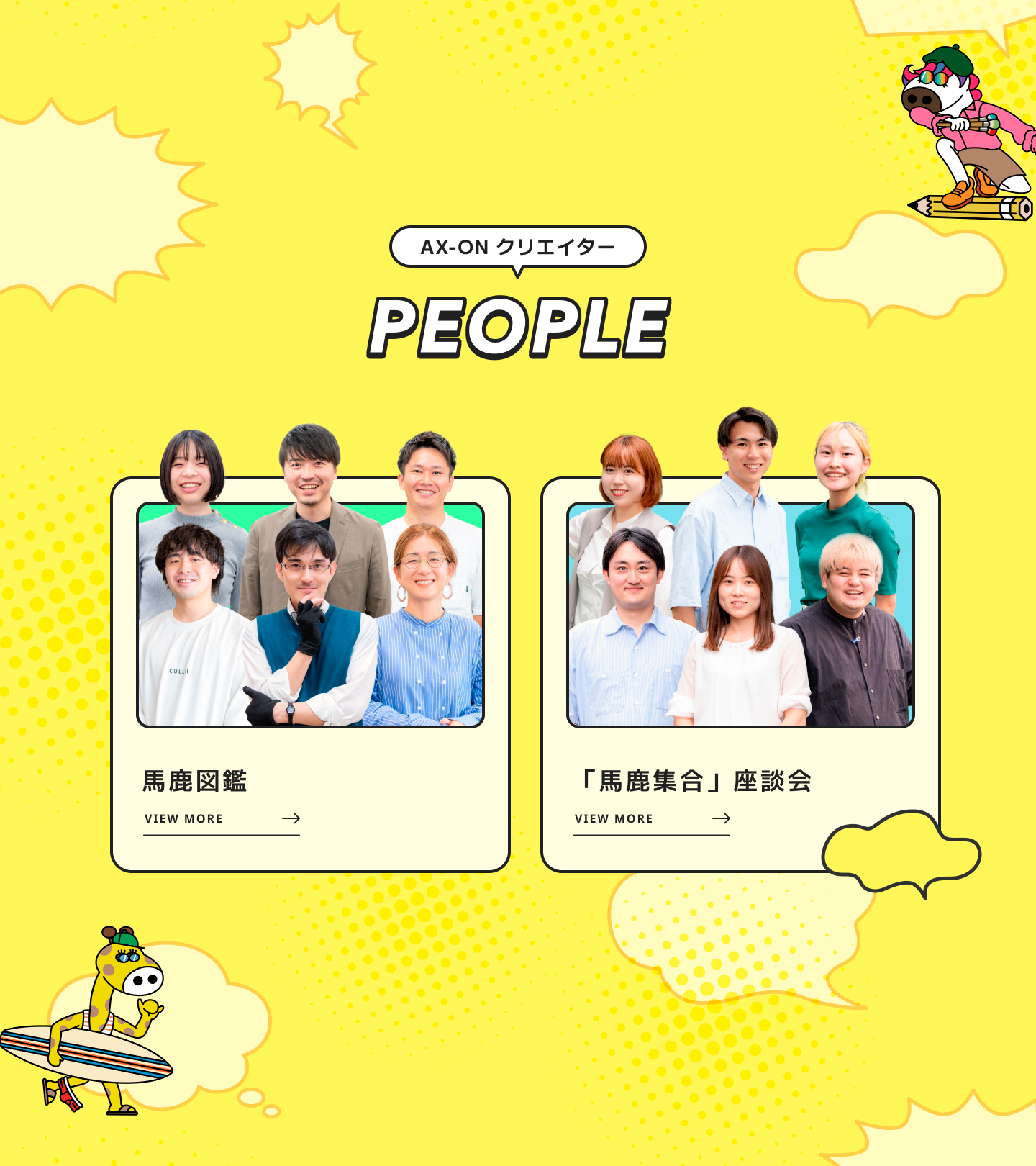Screen dimensions: 1036x1166
Task: Tap VIEW MORE under 馬鹿図鑑
Action: 221,819
